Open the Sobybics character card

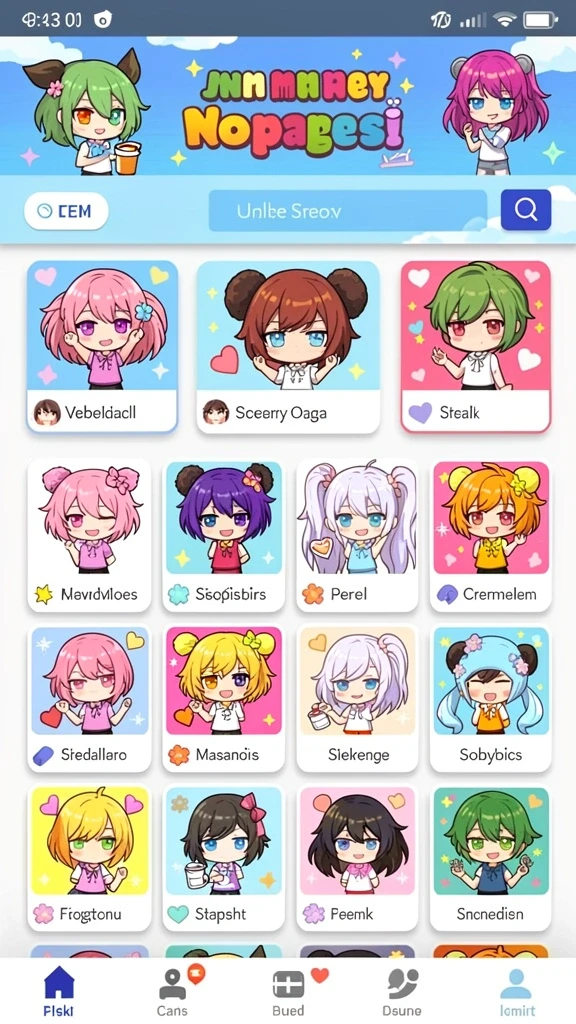491,698
